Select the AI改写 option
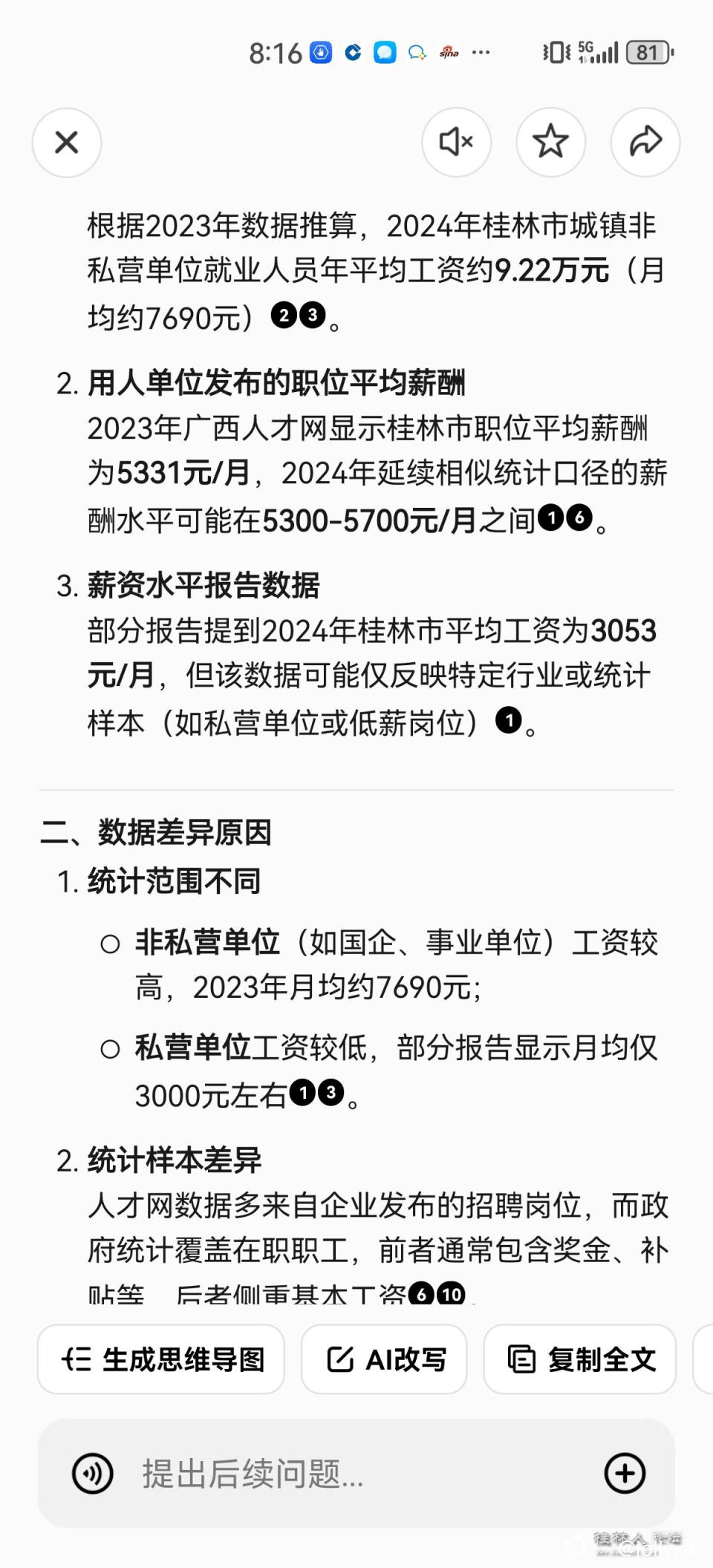713x1568 pixels. [385, 1359]
